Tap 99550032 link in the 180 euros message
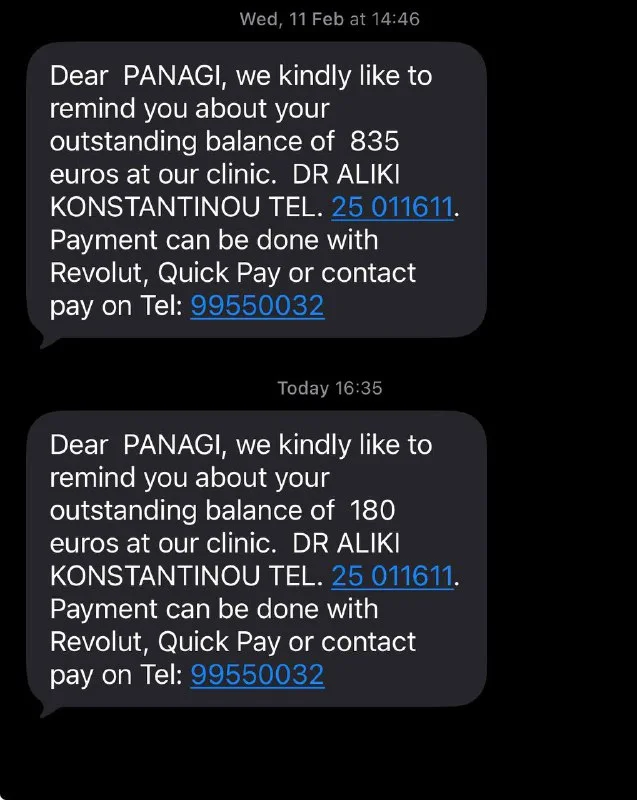This screenshot has height=800, width=637. click(257, 675)
